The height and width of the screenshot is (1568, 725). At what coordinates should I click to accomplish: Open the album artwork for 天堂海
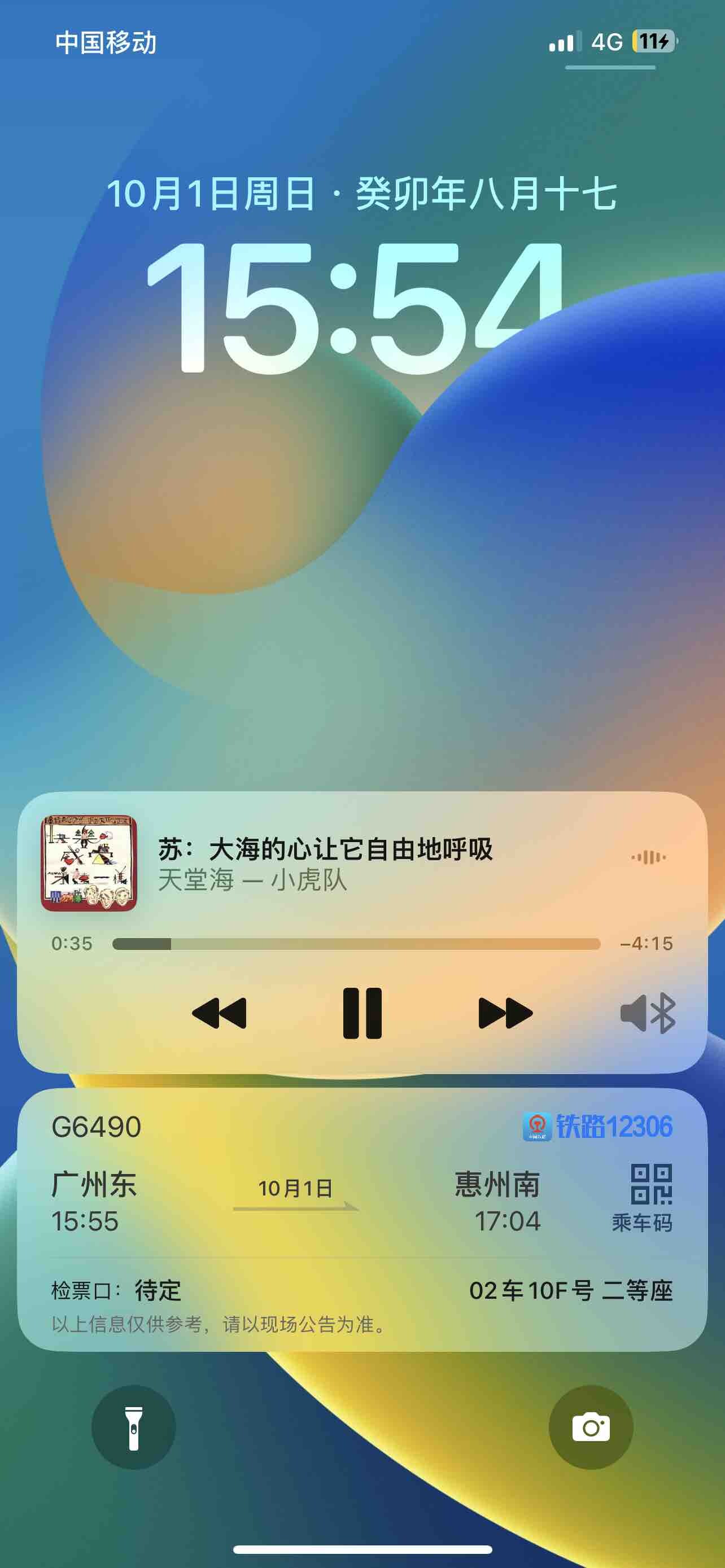89,863
